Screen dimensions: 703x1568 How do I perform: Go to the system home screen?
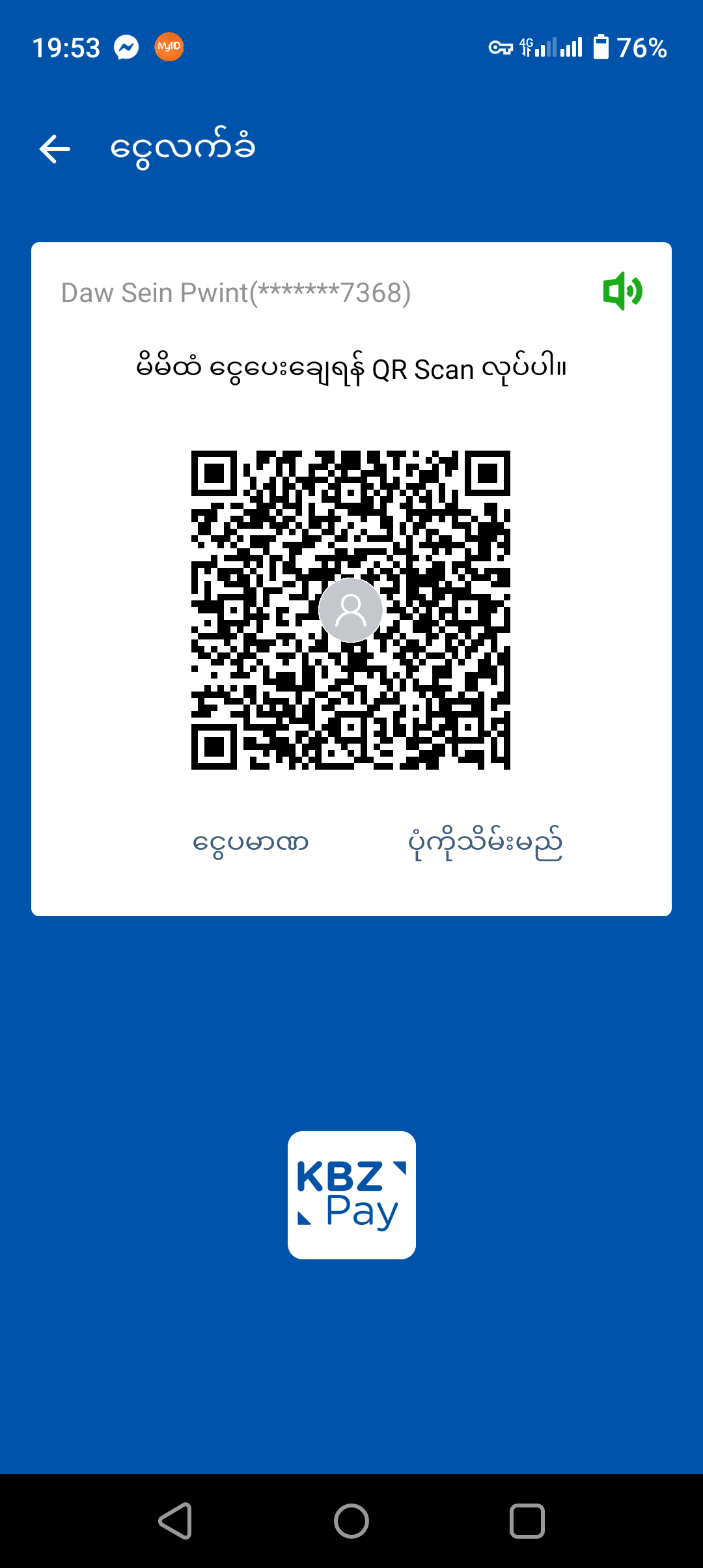351,1521
